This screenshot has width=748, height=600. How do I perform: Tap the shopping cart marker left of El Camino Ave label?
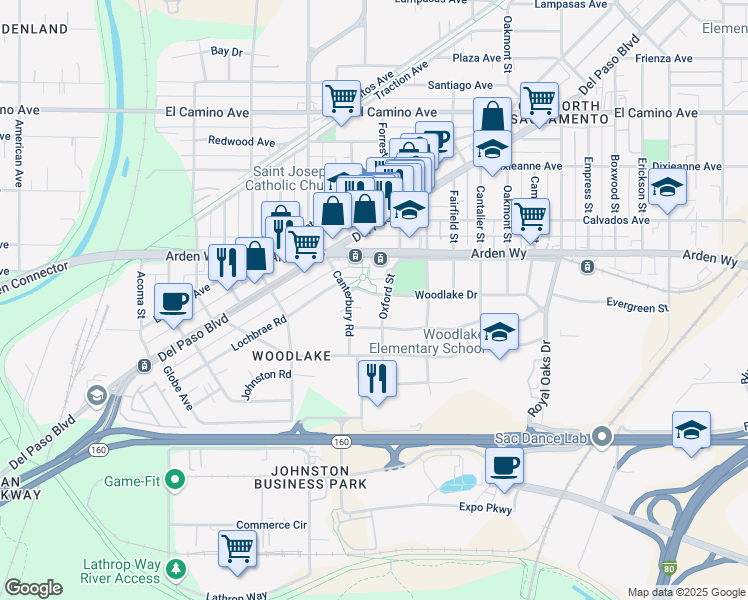point(341,99)
